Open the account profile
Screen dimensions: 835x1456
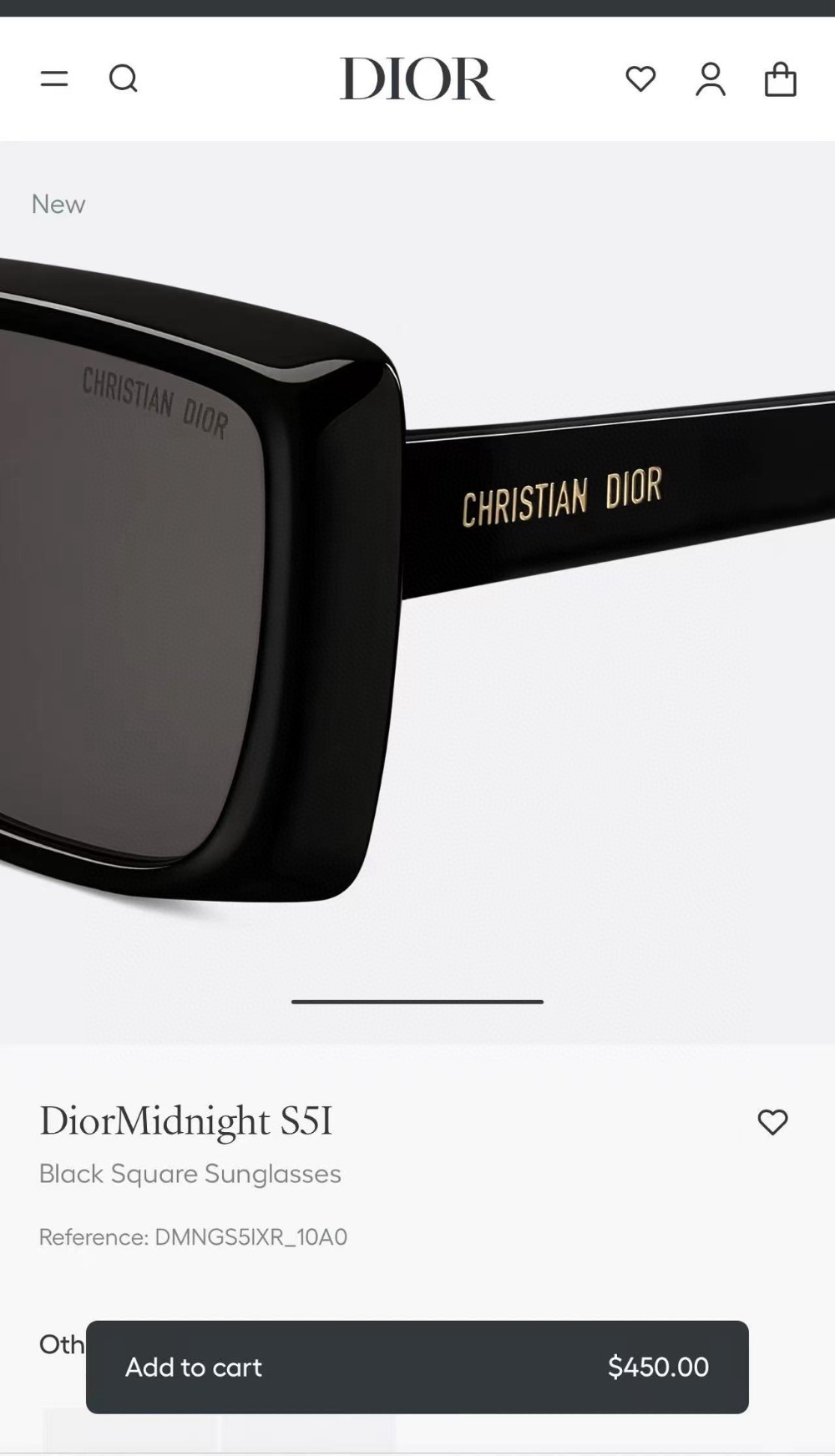[x=711, y=79]
